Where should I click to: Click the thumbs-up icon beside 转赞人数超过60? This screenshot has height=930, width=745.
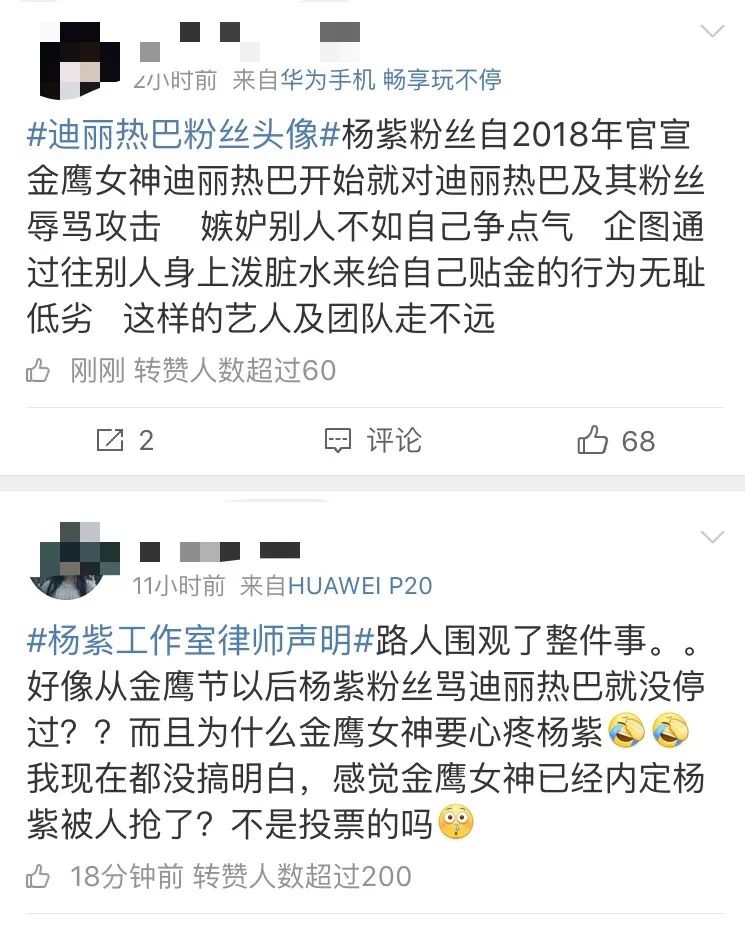pyautogui.click(x=38, y=368)
